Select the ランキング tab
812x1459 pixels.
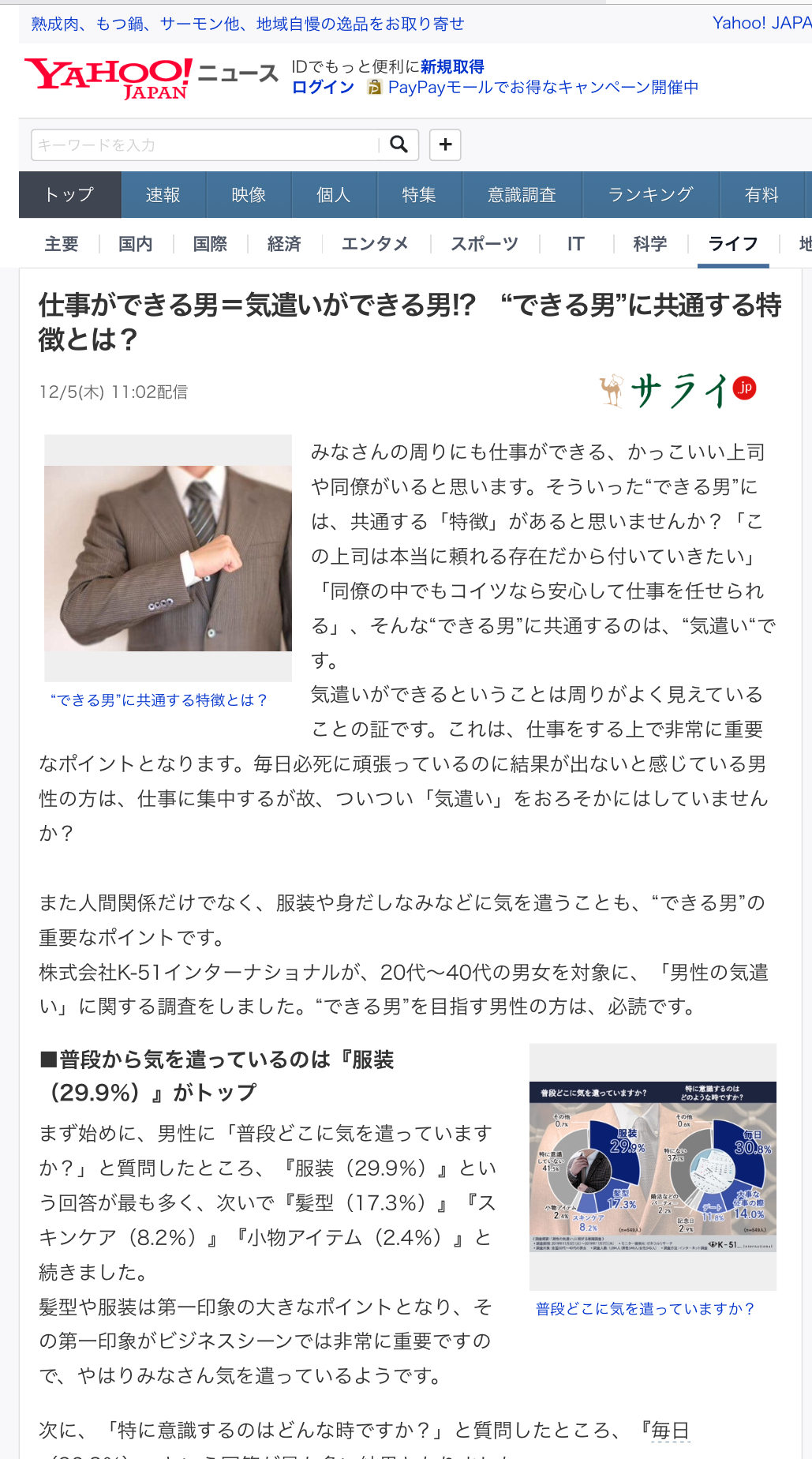click(x=650, y=194)
